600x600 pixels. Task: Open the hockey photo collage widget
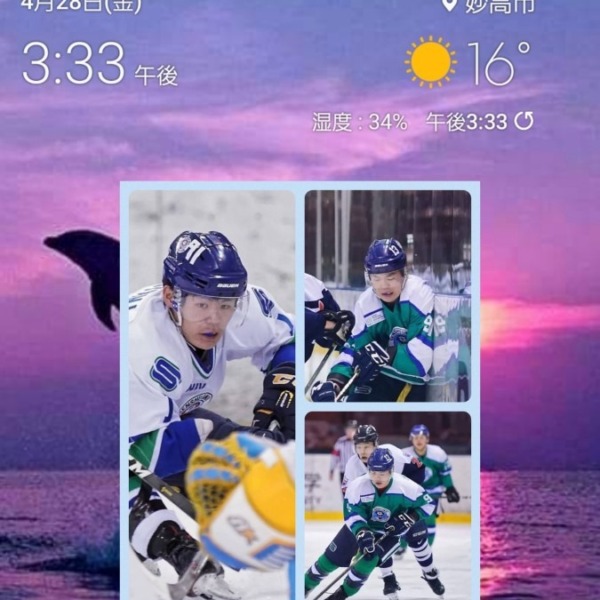299,390
